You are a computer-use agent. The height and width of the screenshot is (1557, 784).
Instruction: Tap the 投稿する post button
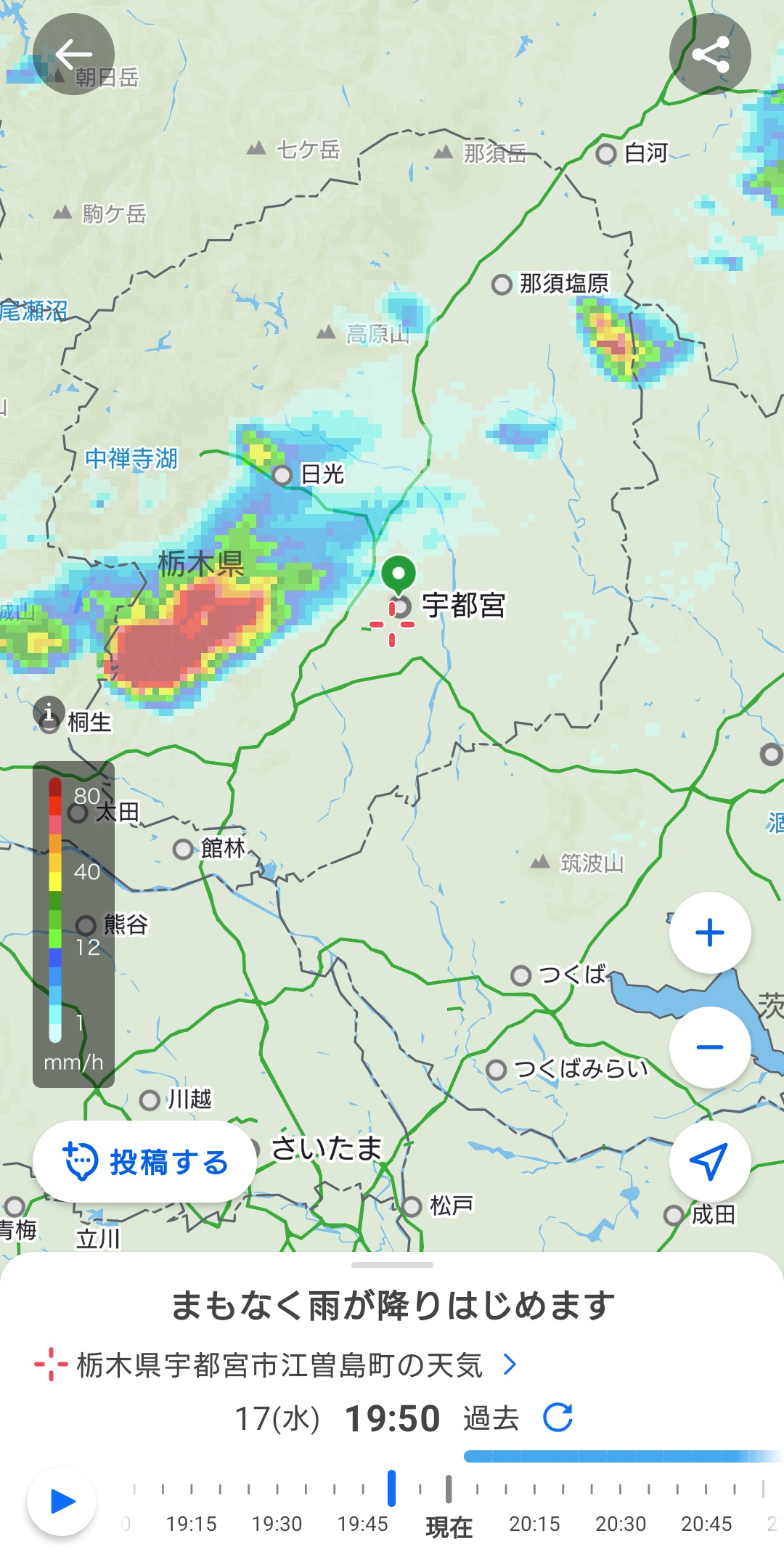[145, 1162]
